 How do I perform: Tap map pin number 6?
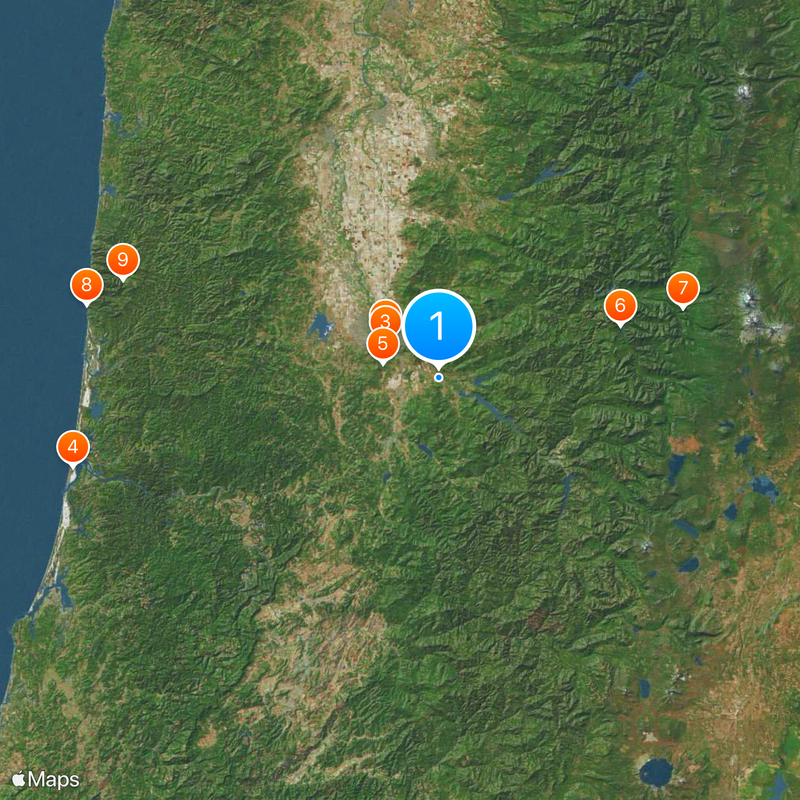click(620, 305)
